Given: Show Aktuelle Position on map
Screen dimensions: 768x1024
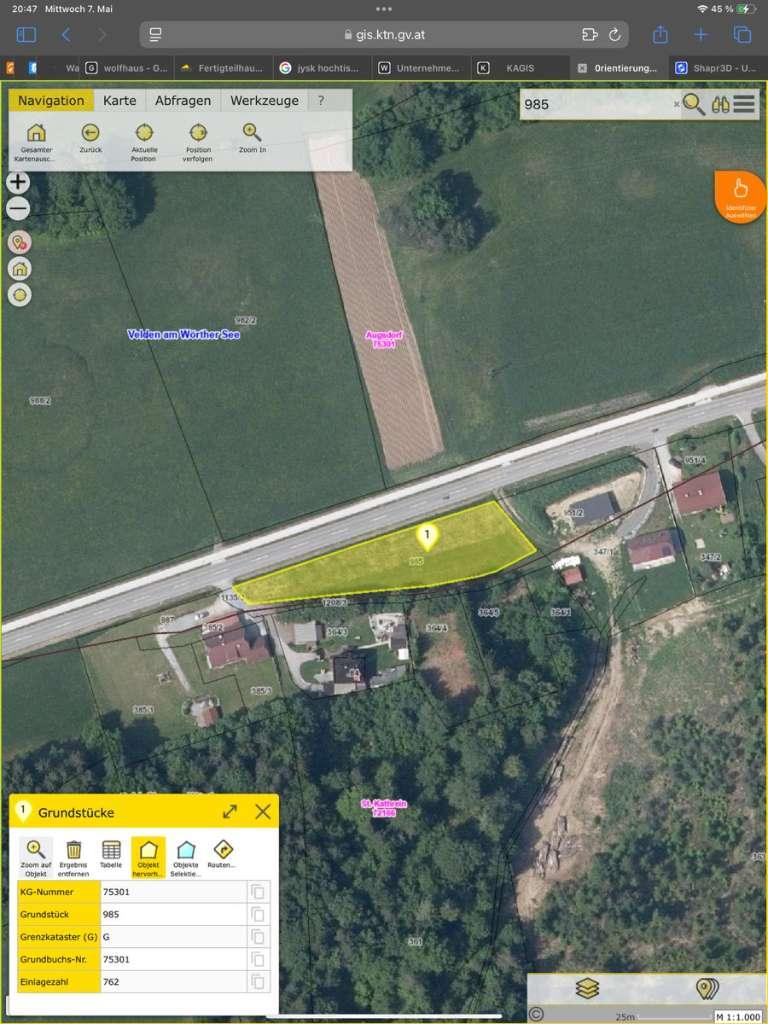Looking at the screenshot, I should coord(144,142).
